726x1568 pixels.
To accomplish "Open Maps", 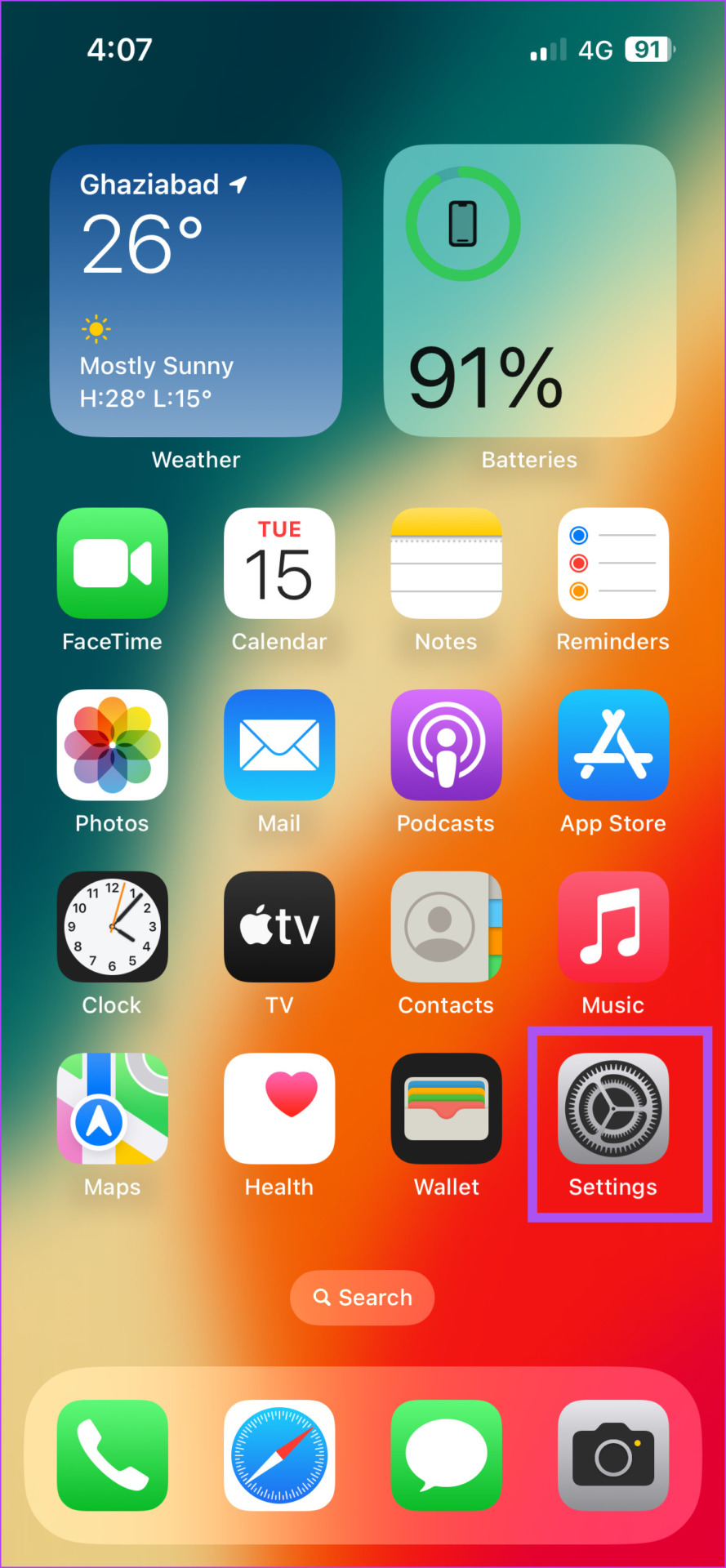I will pos(113,1108).
